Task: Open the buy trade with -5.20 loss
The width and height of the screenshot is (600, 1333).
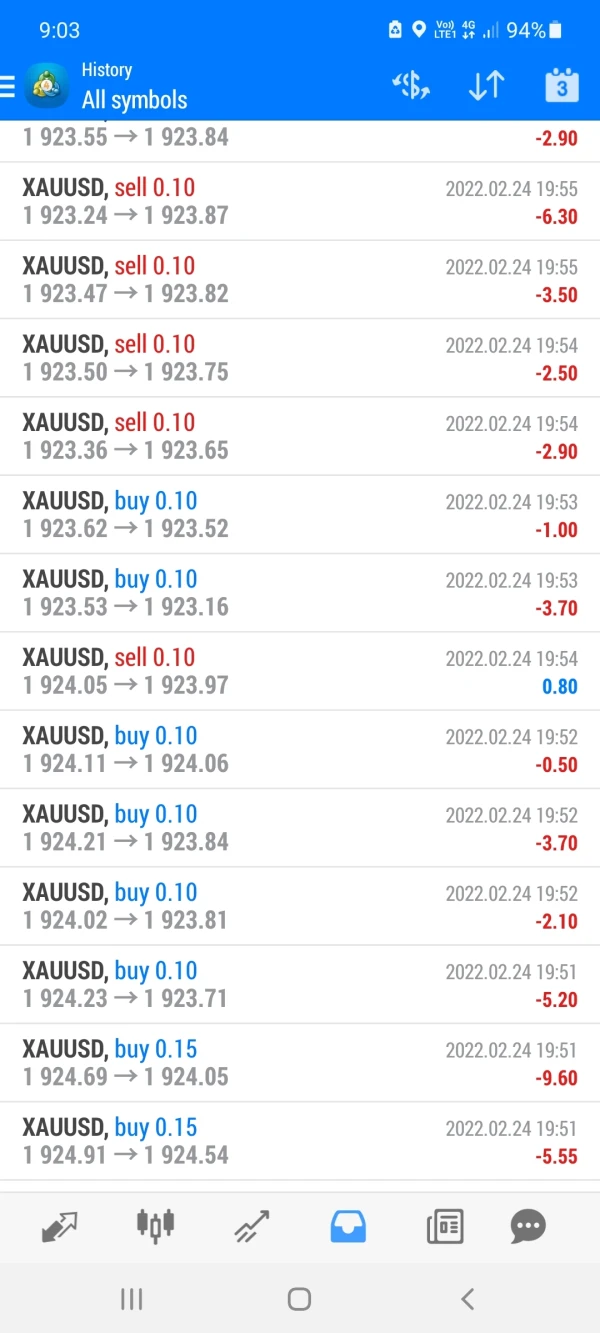Action: pyautogui.click(x=300, y=985)
